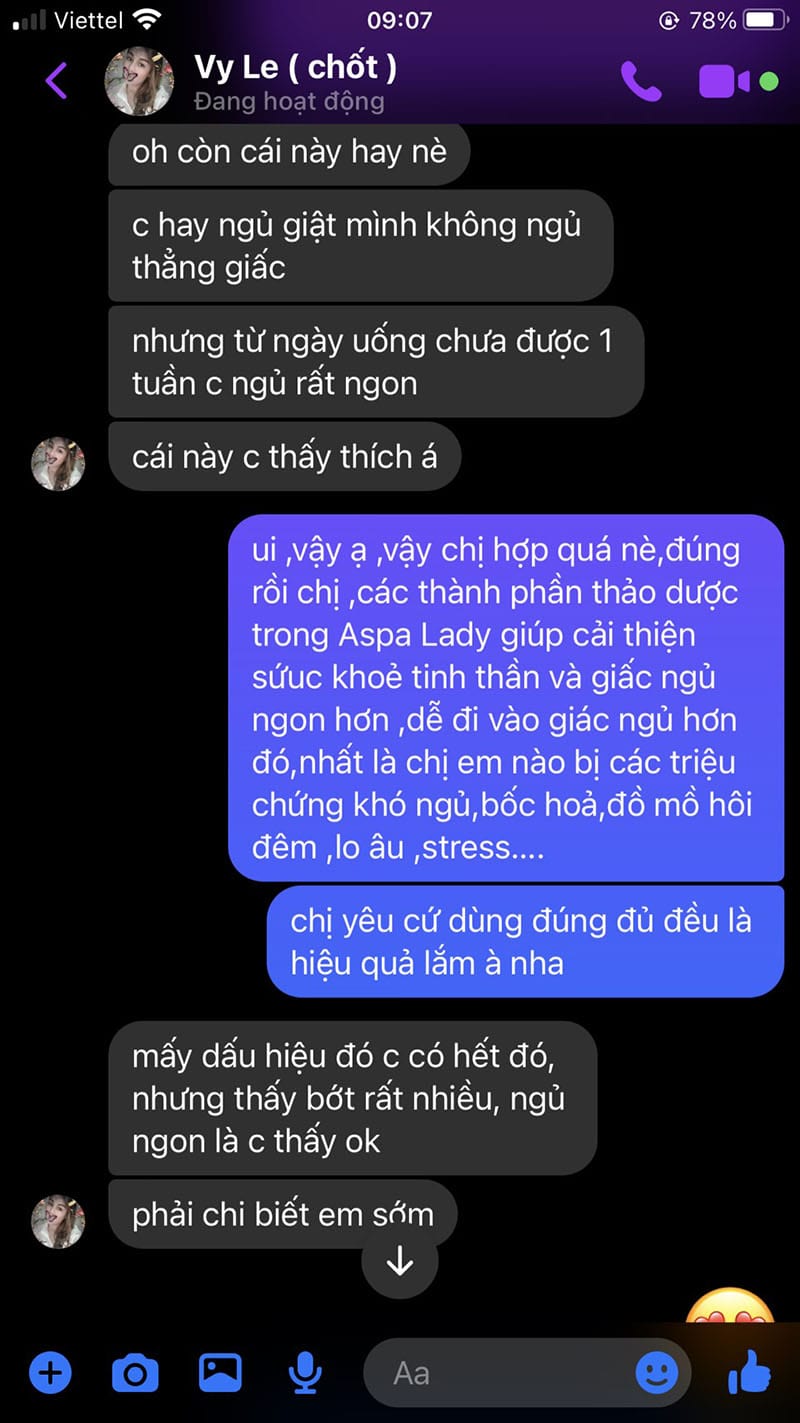The width and height of the screenshot is (800, 1423).
Task: Open the camera to take a photo
Action: pyautogui.click(x=135, y=1373)
